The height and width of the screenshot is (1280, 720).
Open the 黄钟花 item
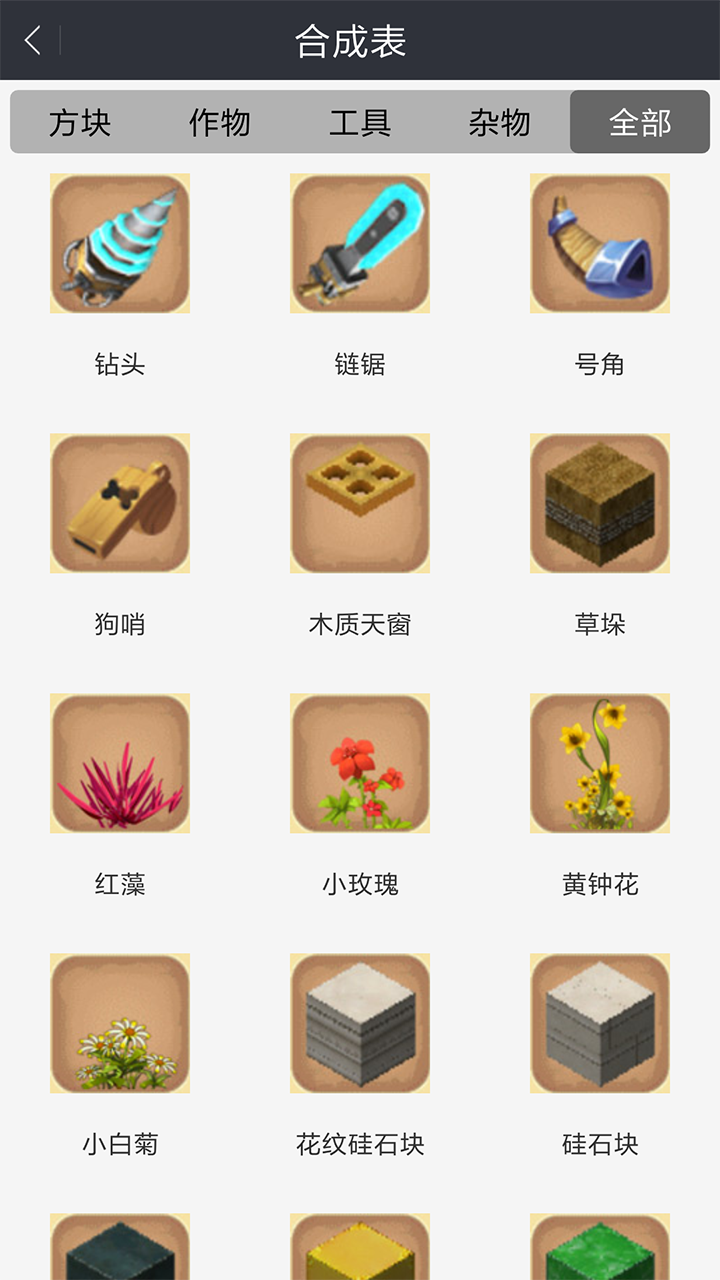point(600,764)
